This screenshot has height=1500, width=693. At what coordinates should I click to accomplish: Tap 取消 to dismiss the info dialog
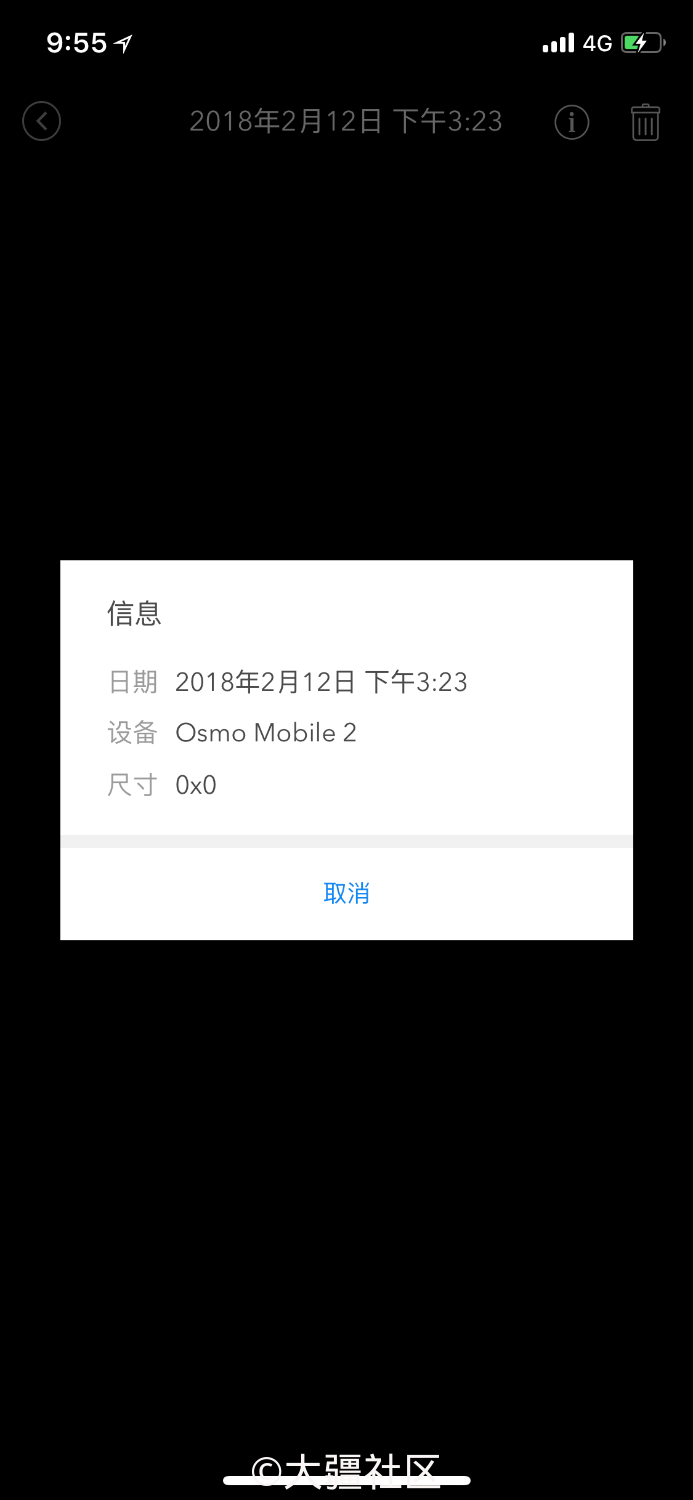[x=346, y=893]
